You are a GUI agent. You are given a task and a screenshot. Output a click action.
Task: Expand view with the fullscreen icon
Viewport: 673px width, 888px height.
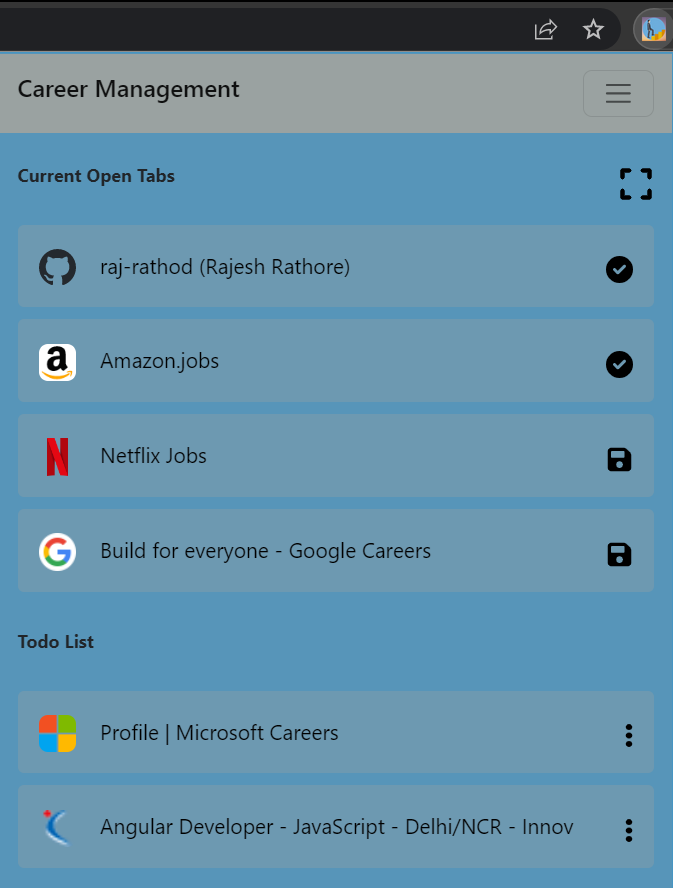[635, 184]
